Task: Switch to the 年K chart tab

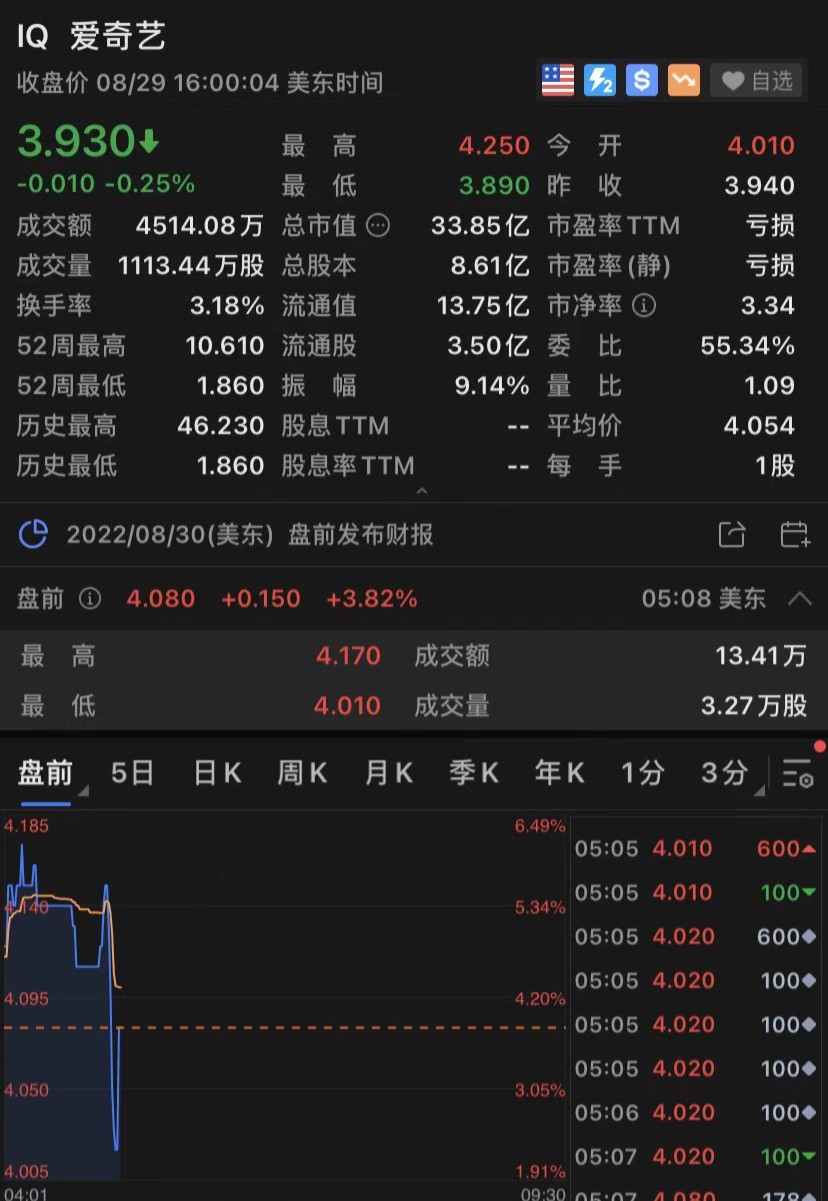Action: (x=560, y=773)
